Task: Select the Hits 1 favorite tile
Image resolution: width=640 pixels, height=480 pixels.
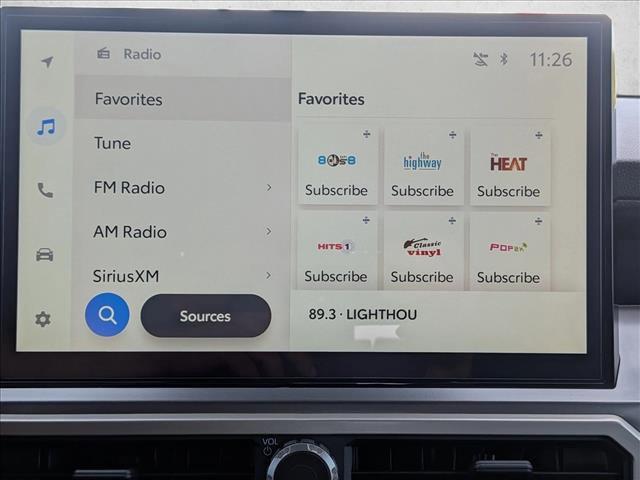Action: (x=336, y=252)
